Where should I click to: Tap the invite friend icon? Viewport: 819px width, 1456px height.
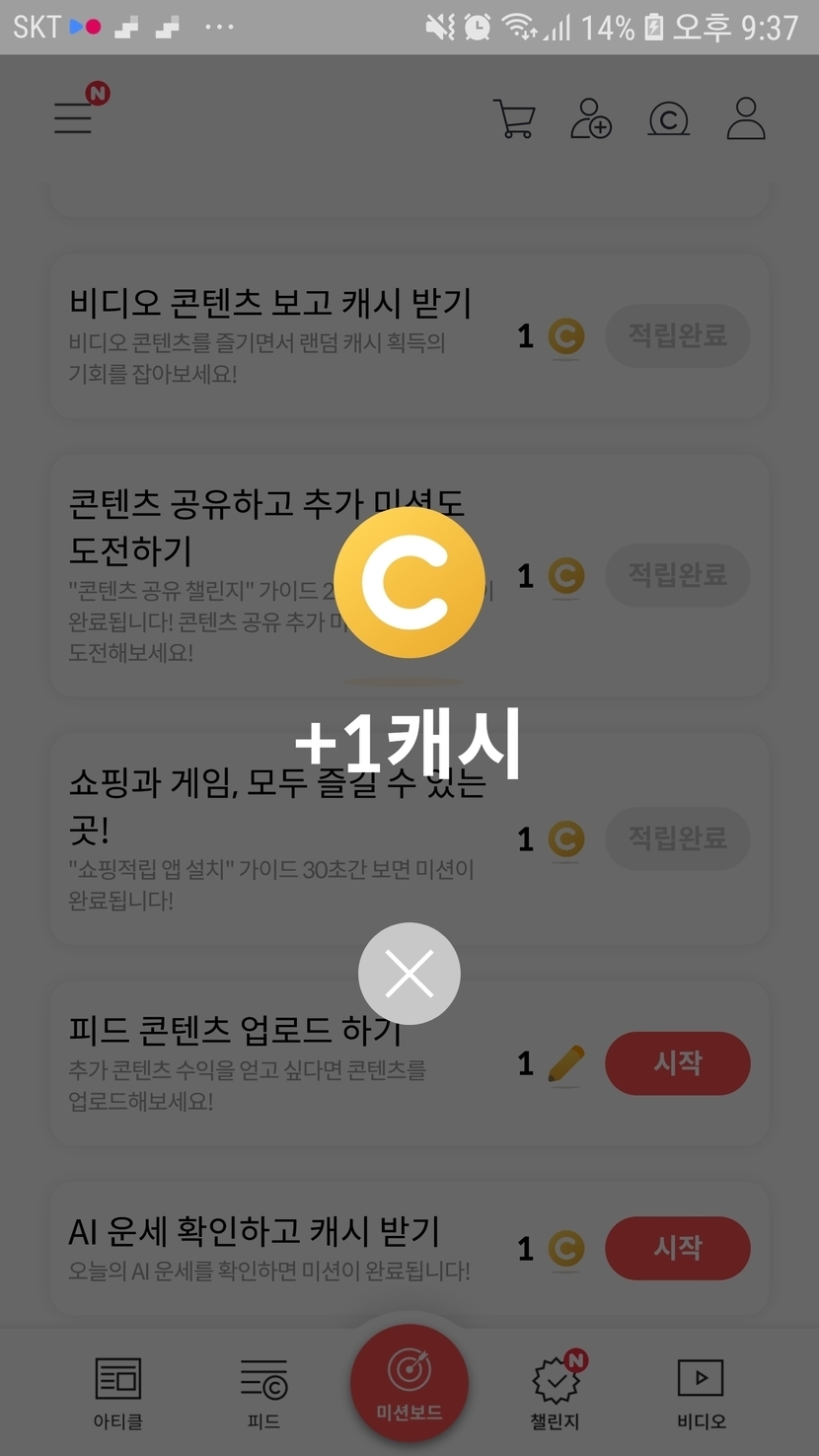pyautogui.click(x=591, y=118)
